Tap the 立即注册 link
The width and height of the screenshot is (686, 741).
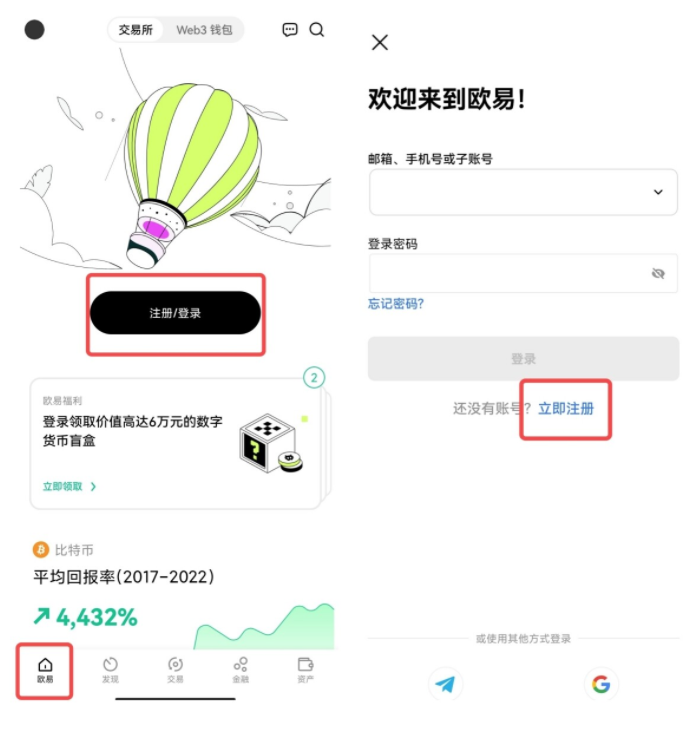click(x=566, y=409)
